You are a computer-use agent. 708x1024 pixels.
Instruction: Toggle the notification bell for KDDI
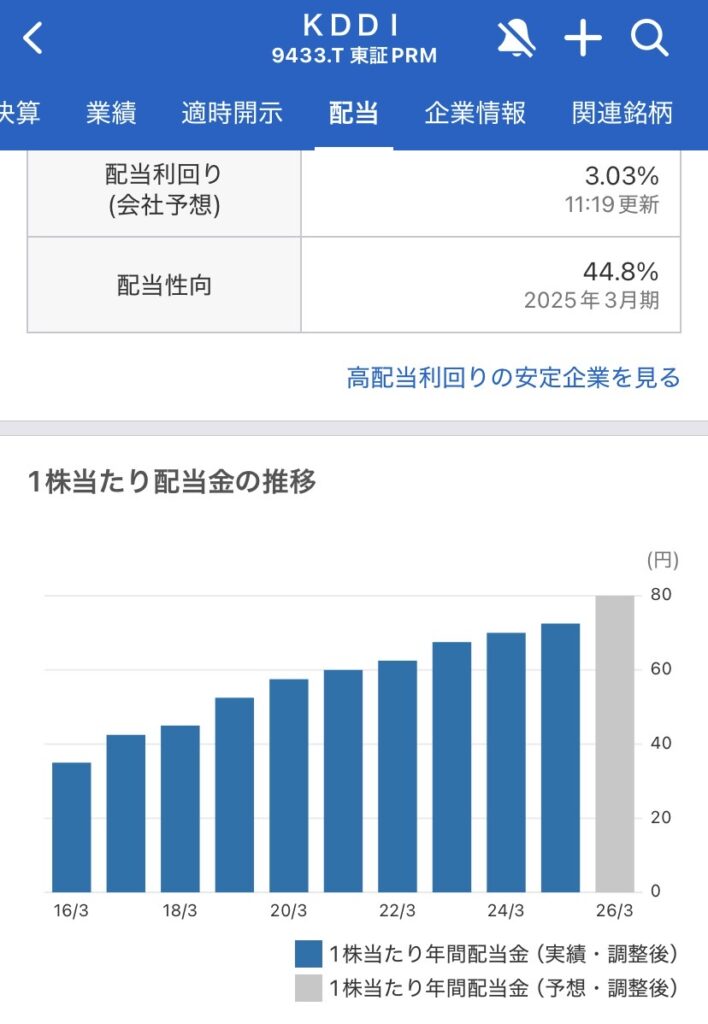click(x=516, y=39)
